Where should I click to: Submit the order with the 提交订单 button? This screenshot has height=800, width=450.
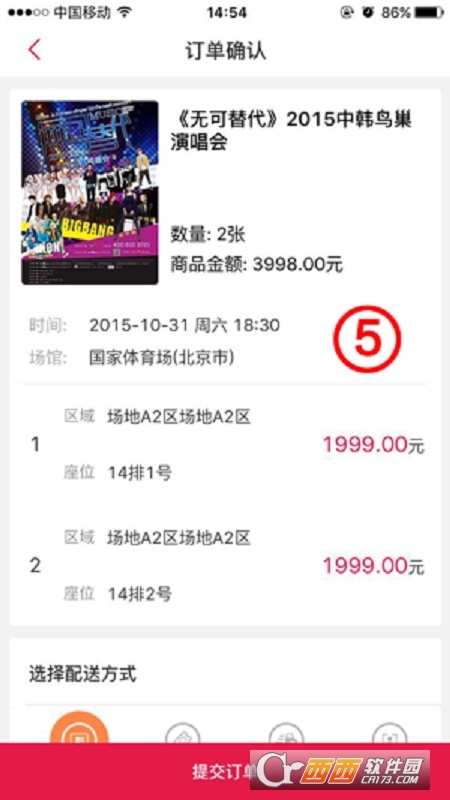pyautogui.click(x=225, y=771)
